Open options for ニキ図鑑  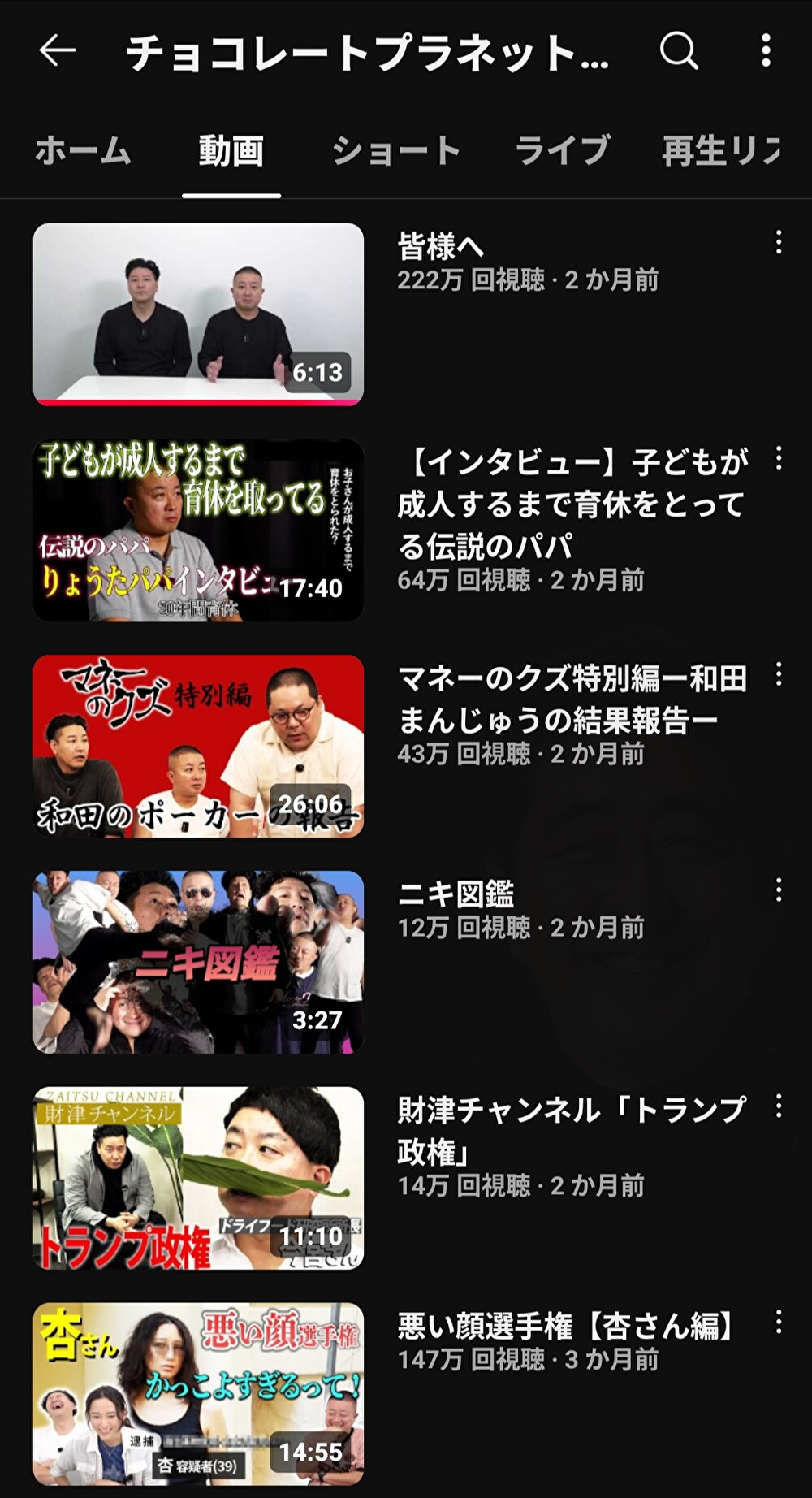[x=778, y=890]
